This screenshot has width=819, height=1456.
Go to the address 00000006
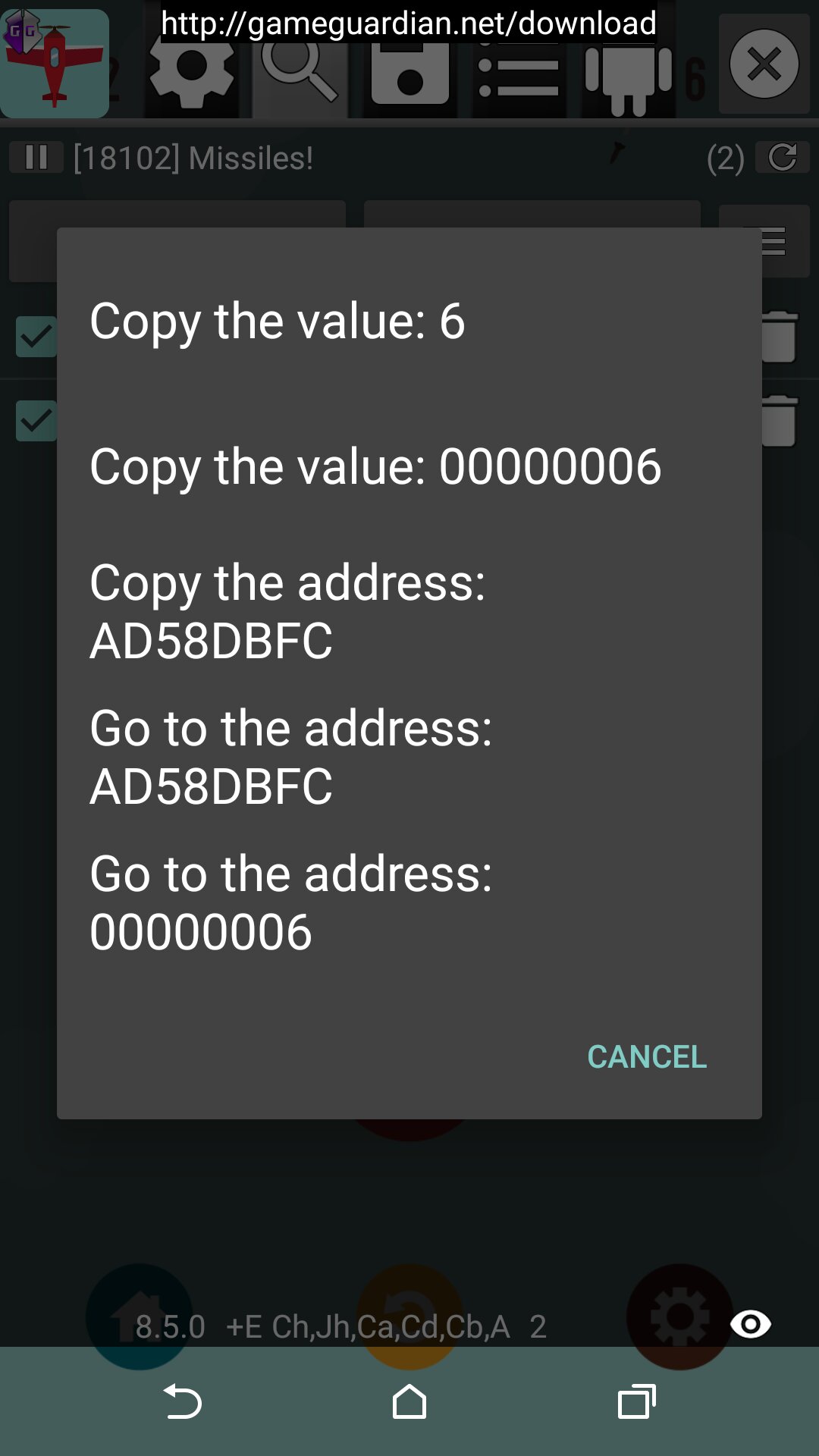tap(291, 902)
